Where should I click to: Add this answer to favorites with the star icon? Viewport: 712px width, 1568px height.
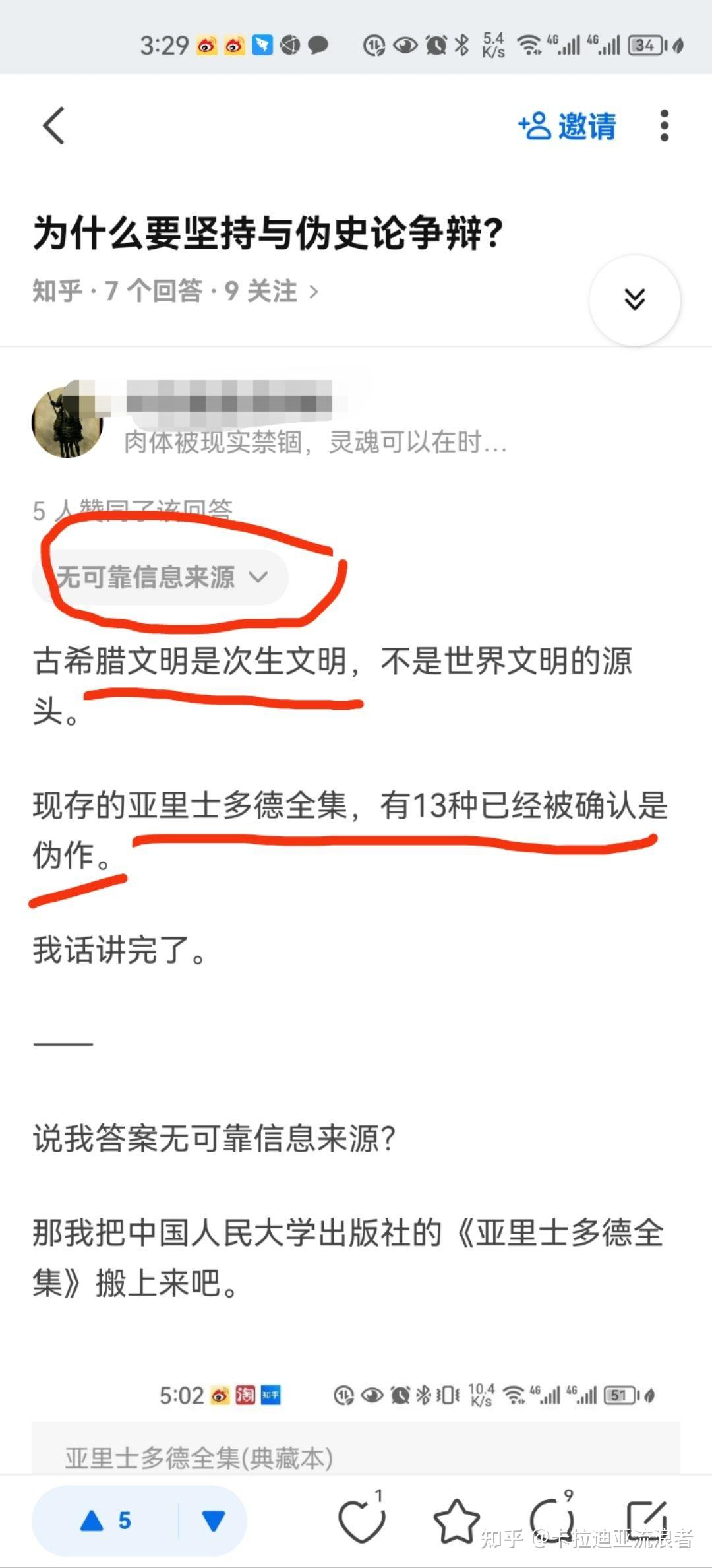click(x=456, y=1521)
